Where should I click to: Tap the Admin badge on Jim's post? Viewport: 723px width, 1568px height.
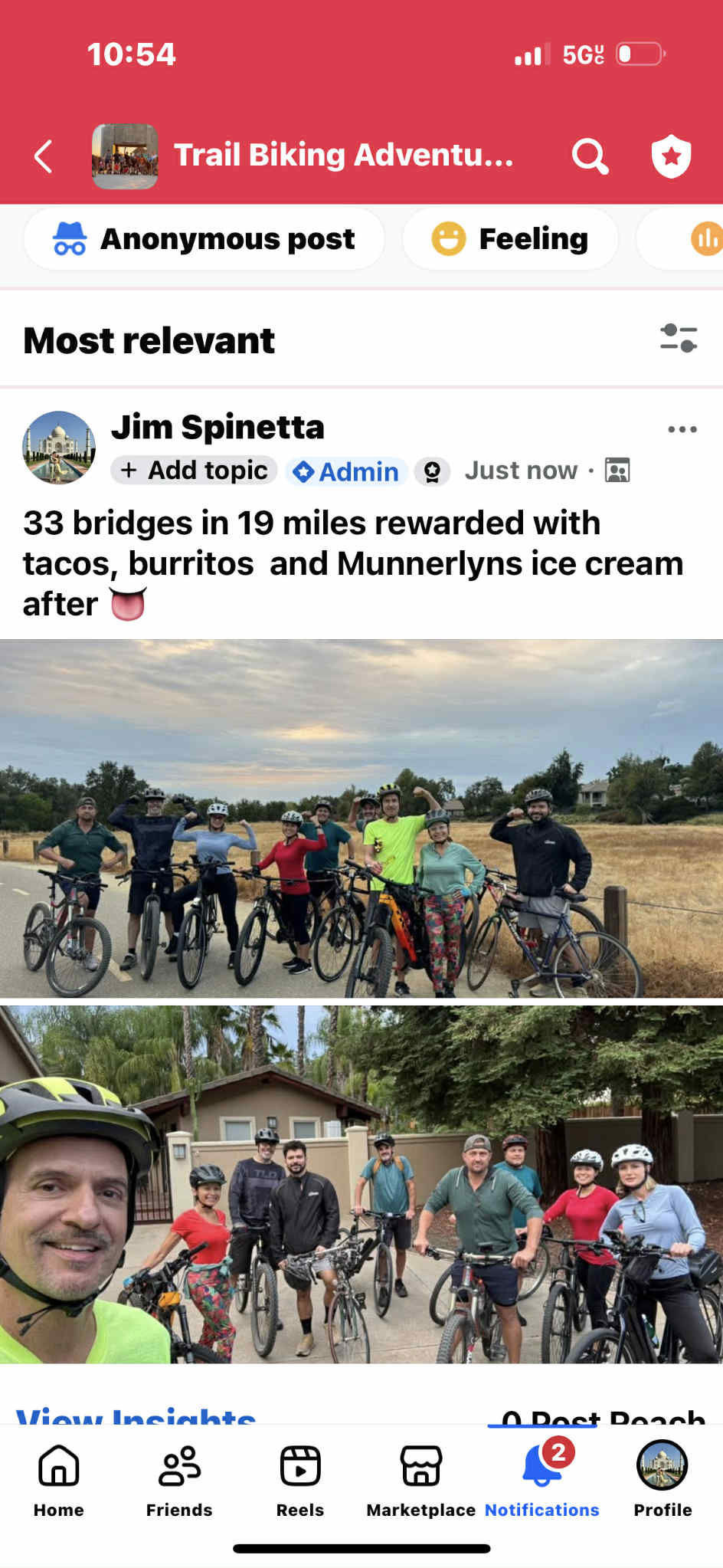point(348,471)
